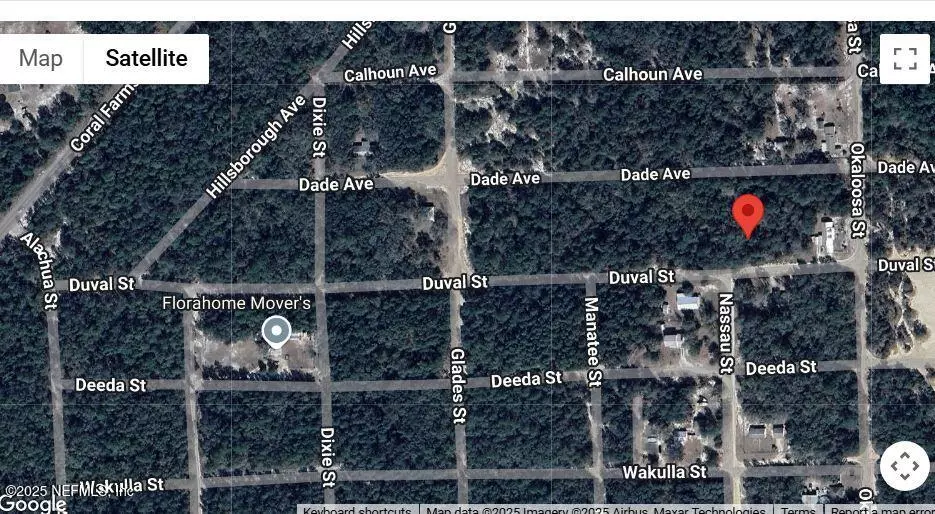Open the Florahome Mover's place marker
The width and height of the screenshot is (935, 514).
tap(276, 332)
